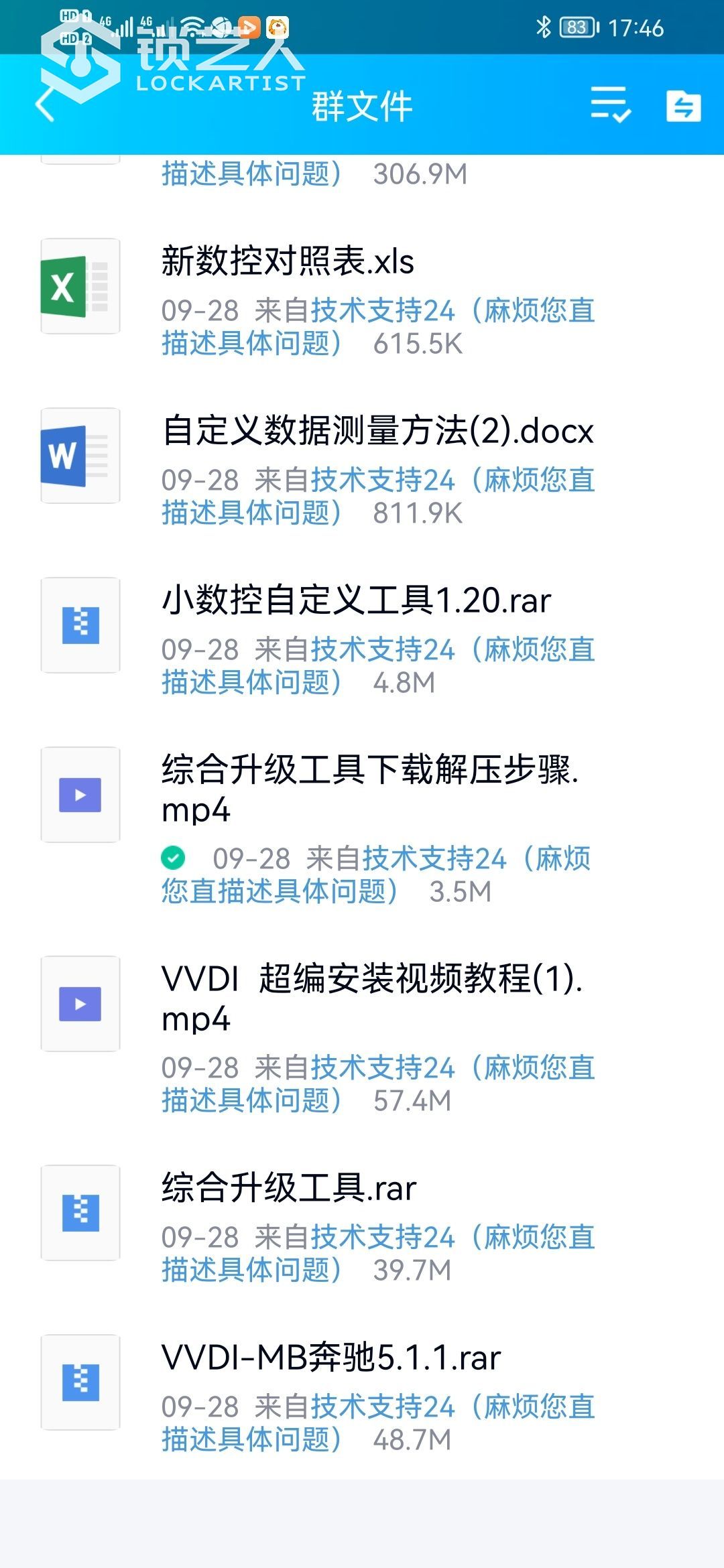Play VVDI 超编安装视频教程(1).mp4

click(371, 998)
